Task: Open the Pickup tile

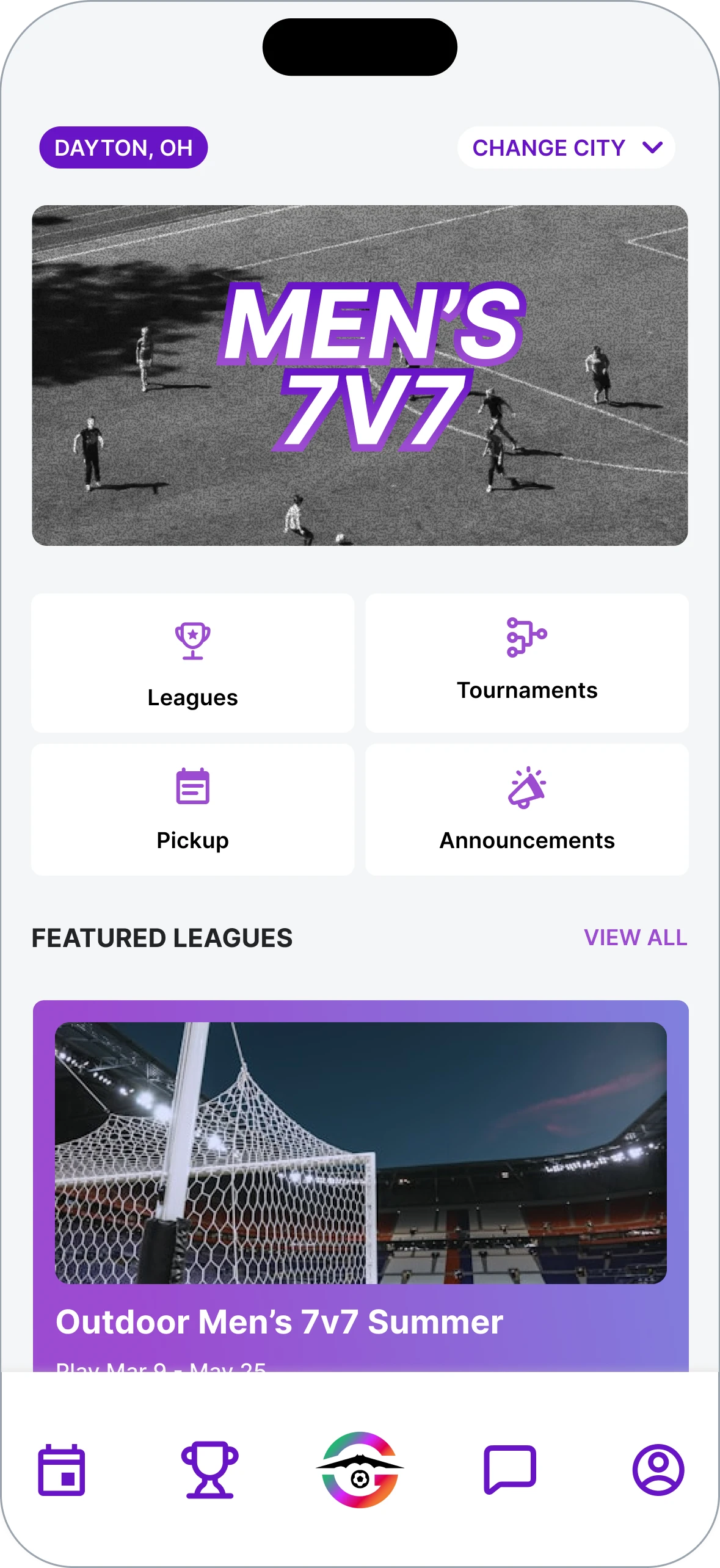Action: click(192, 810)
